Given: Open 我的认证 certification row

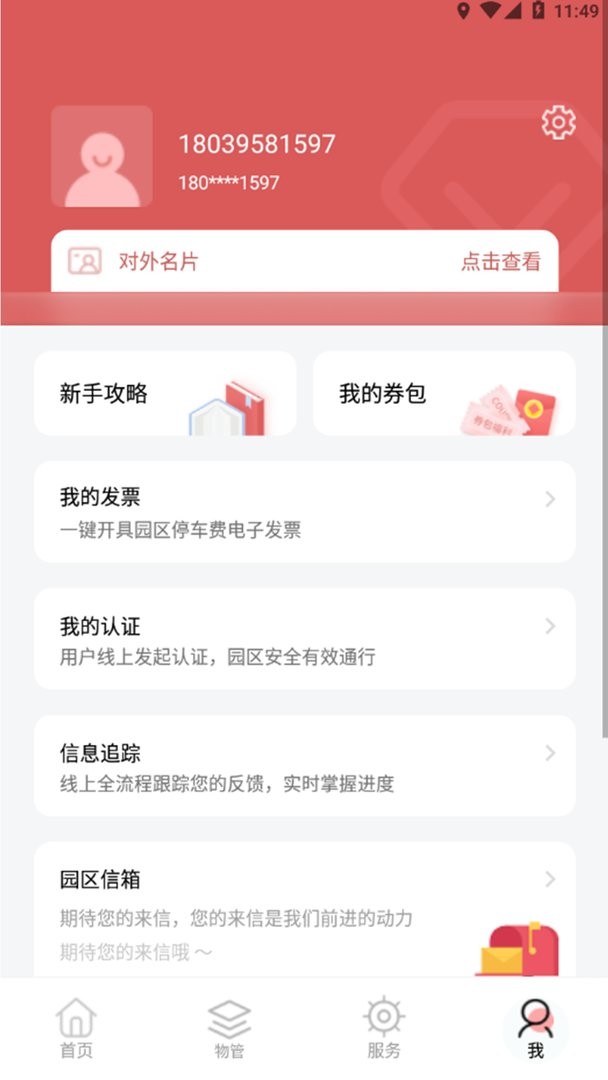Looking at the screenshot, I should 304,639.
